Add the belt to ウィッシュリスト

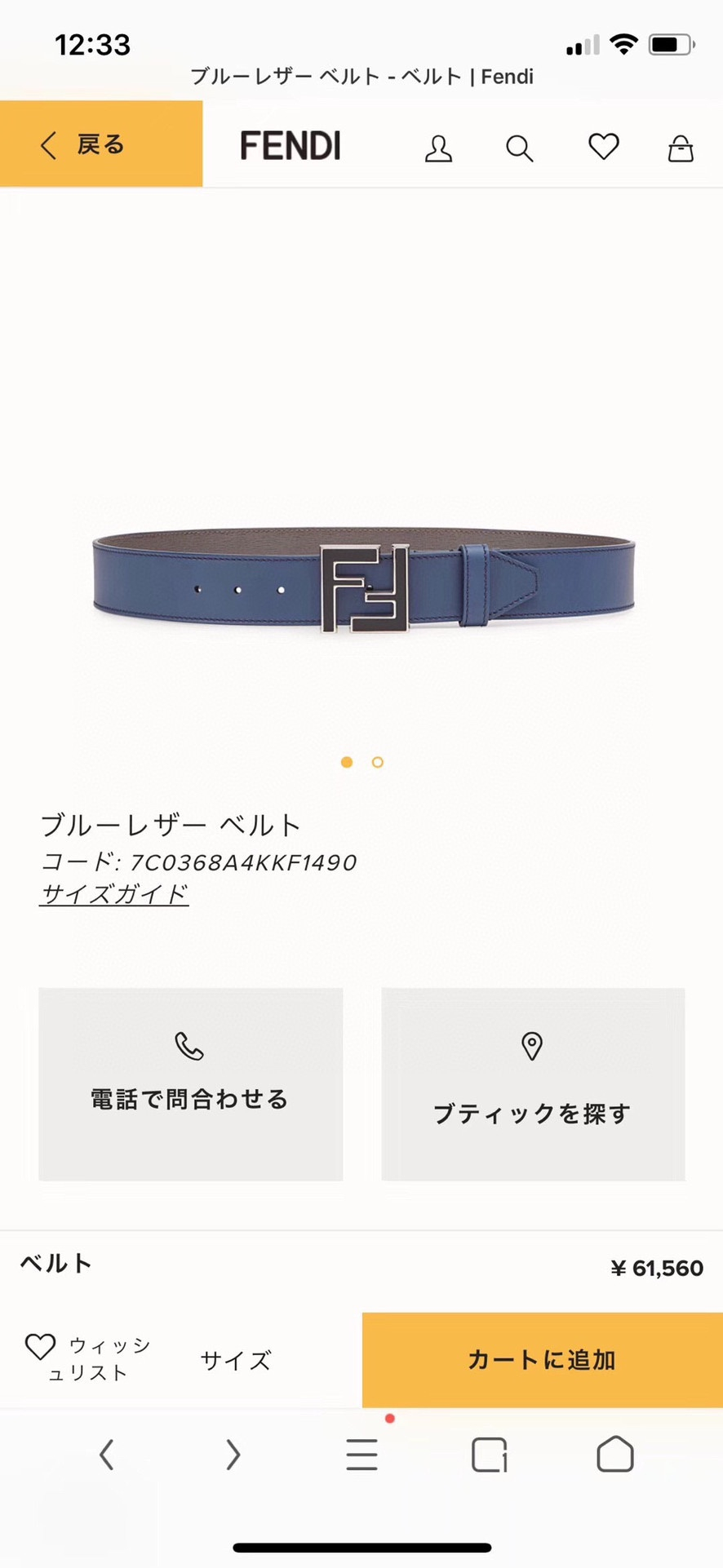click(88, 1359)
